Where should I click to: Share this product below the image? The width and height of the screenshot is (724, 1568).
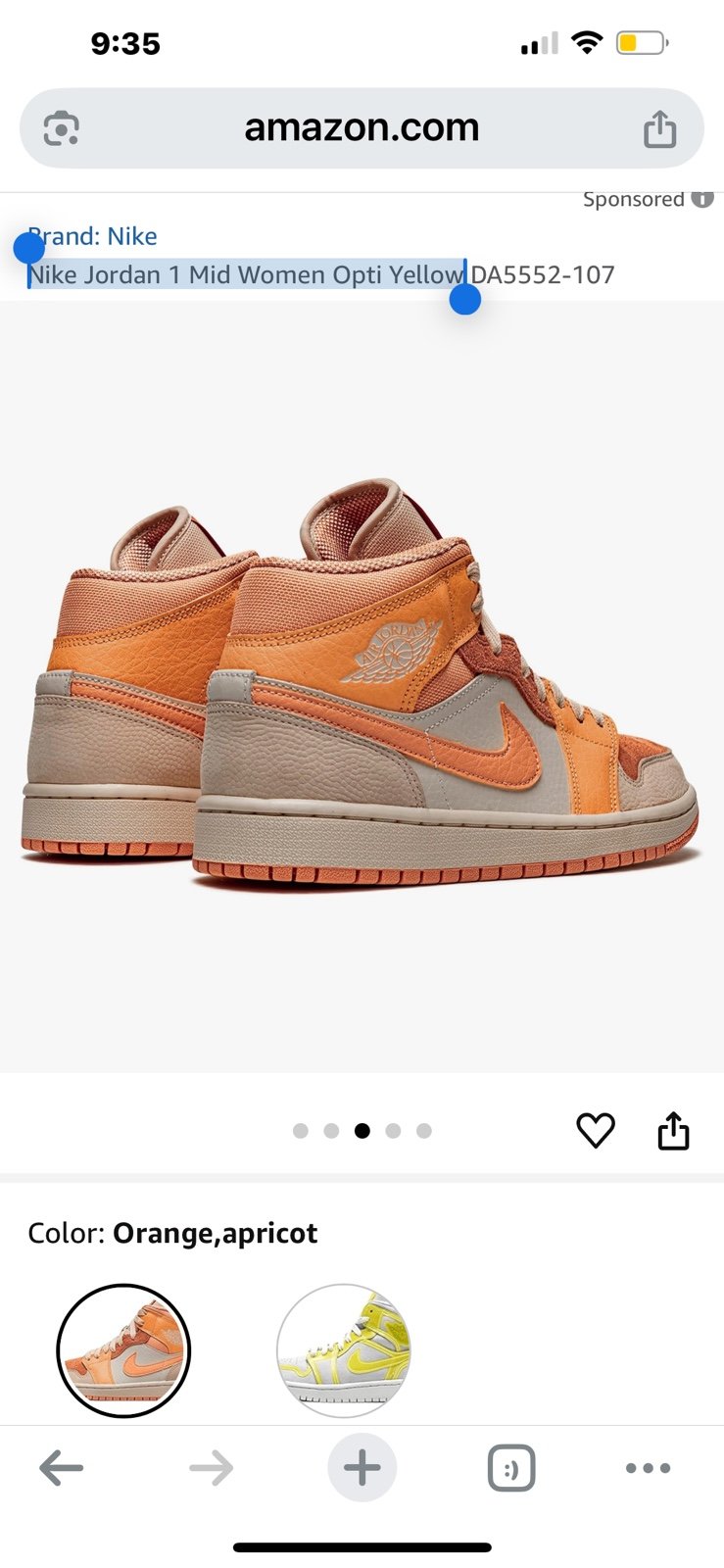coord(673,1130)
